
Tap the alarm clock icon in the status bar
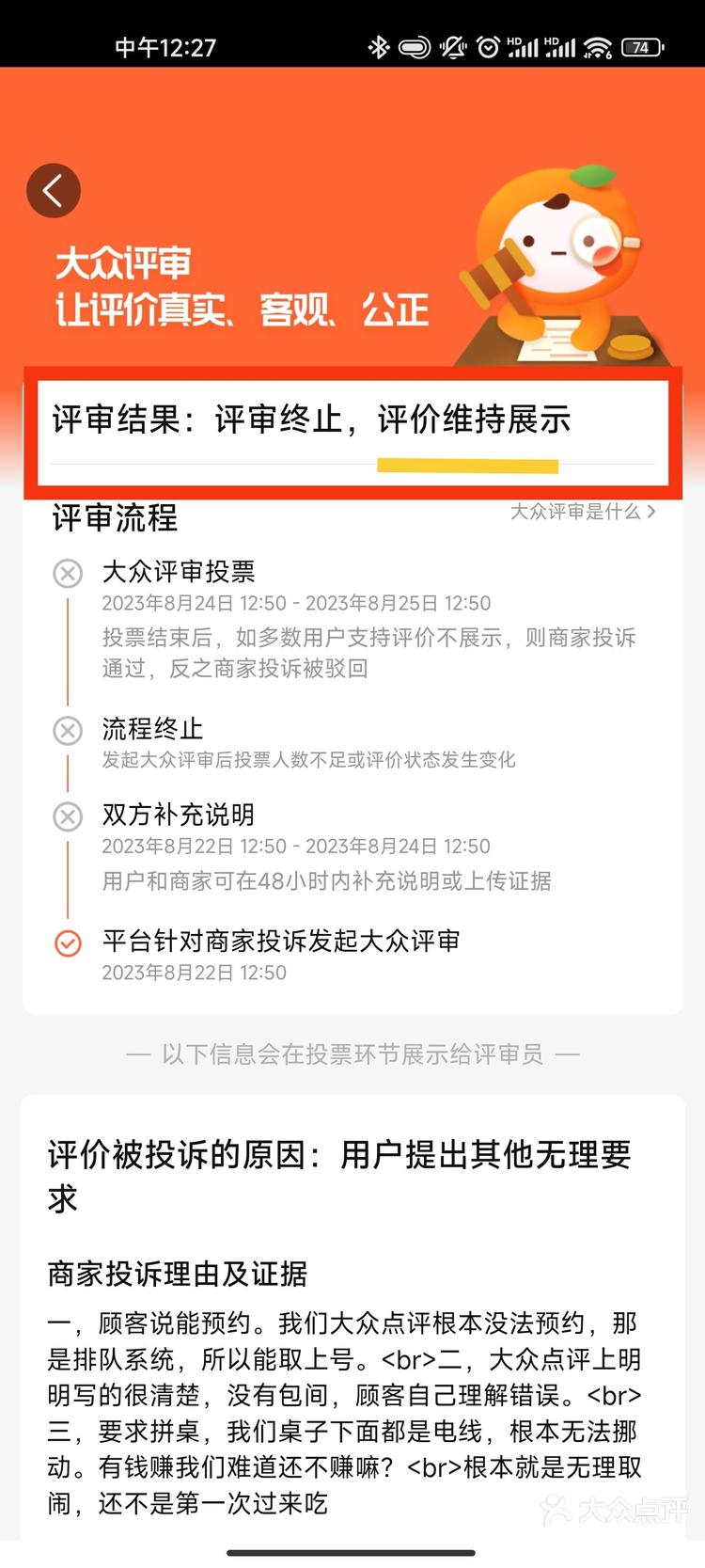click(x=489, y=47)
